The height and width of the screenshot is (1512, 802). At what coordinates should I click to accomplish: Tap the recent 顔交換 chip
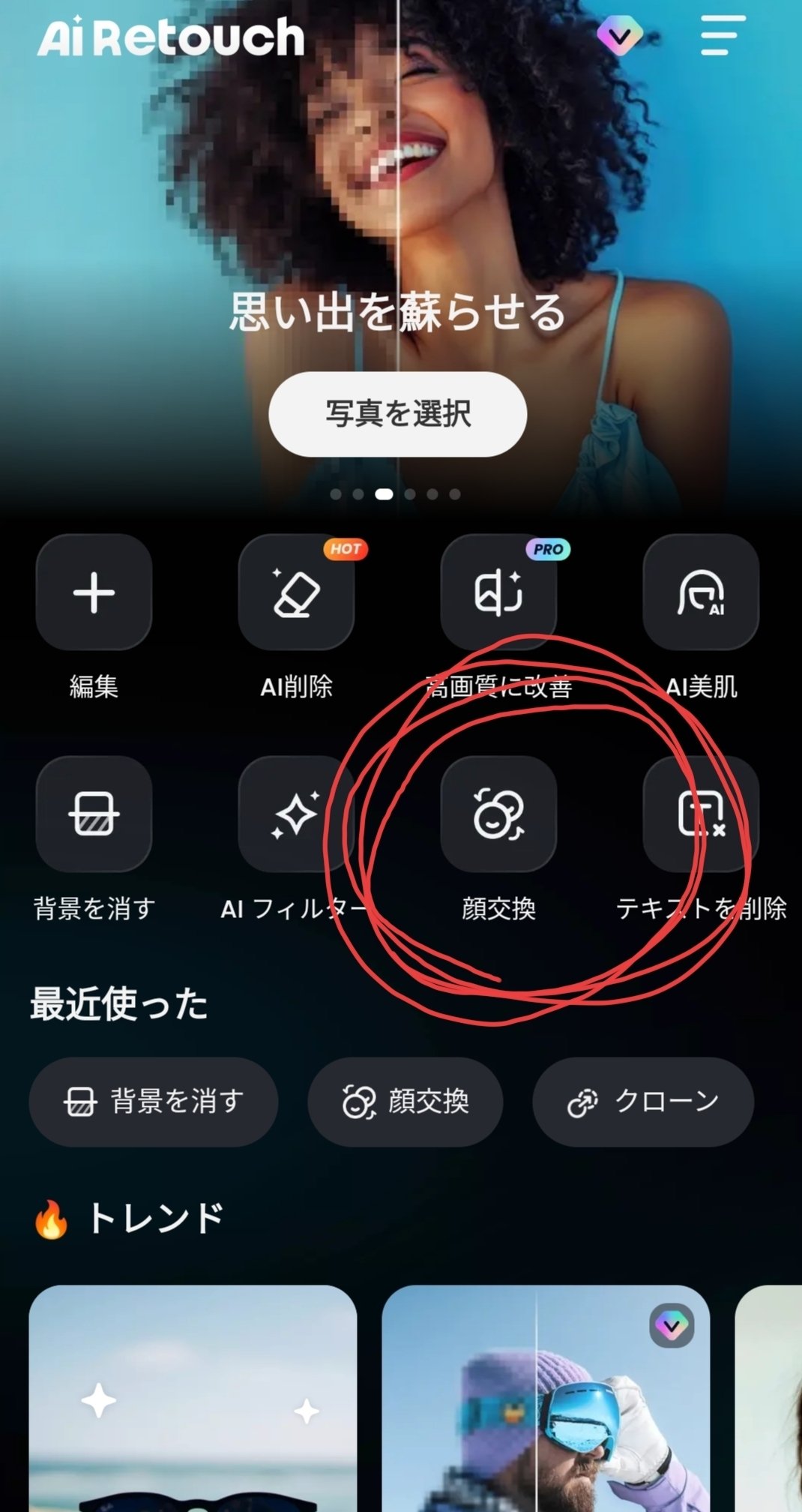tap(405, 1102)
